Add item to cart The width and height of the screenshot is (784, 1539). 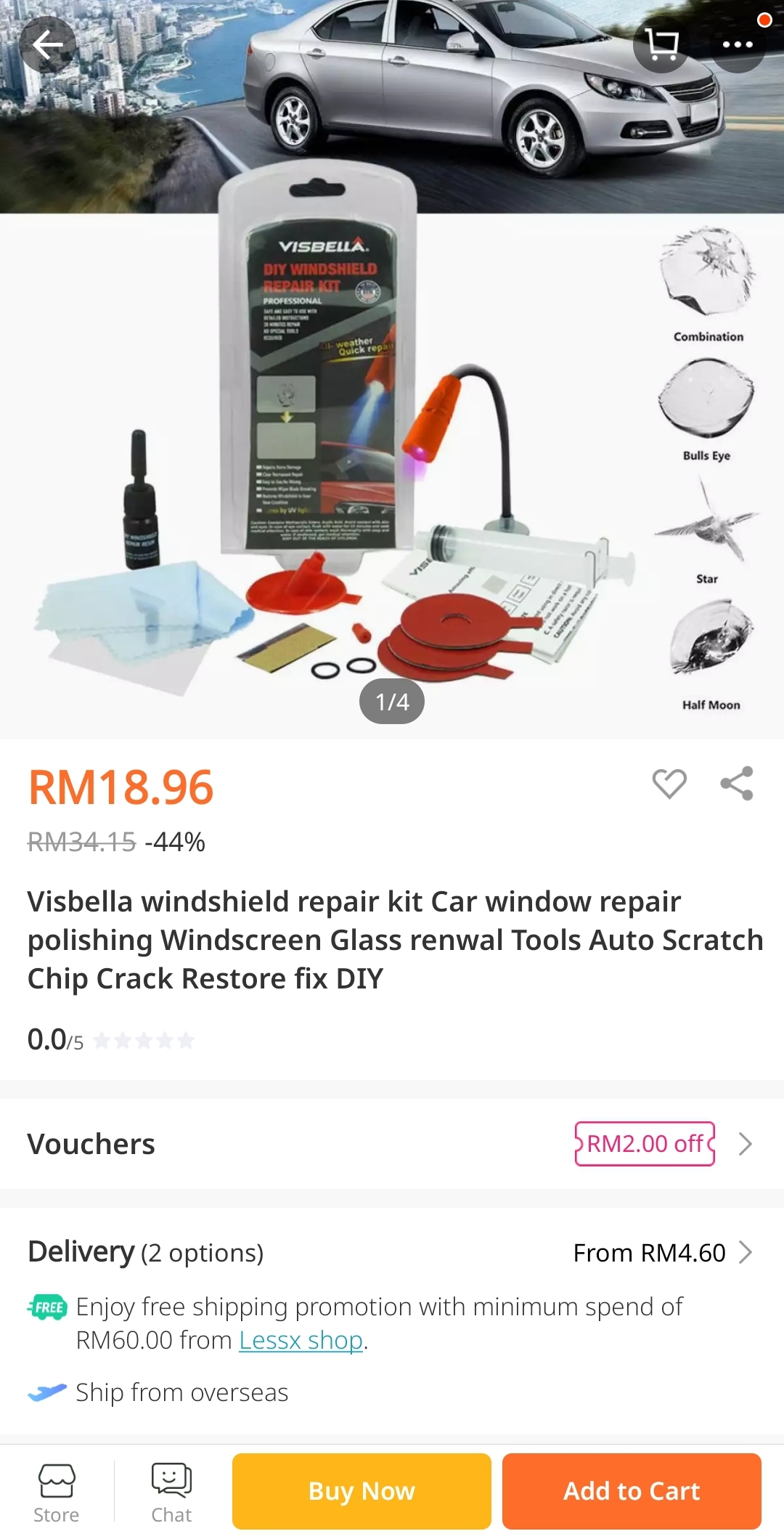point(632,1491)
